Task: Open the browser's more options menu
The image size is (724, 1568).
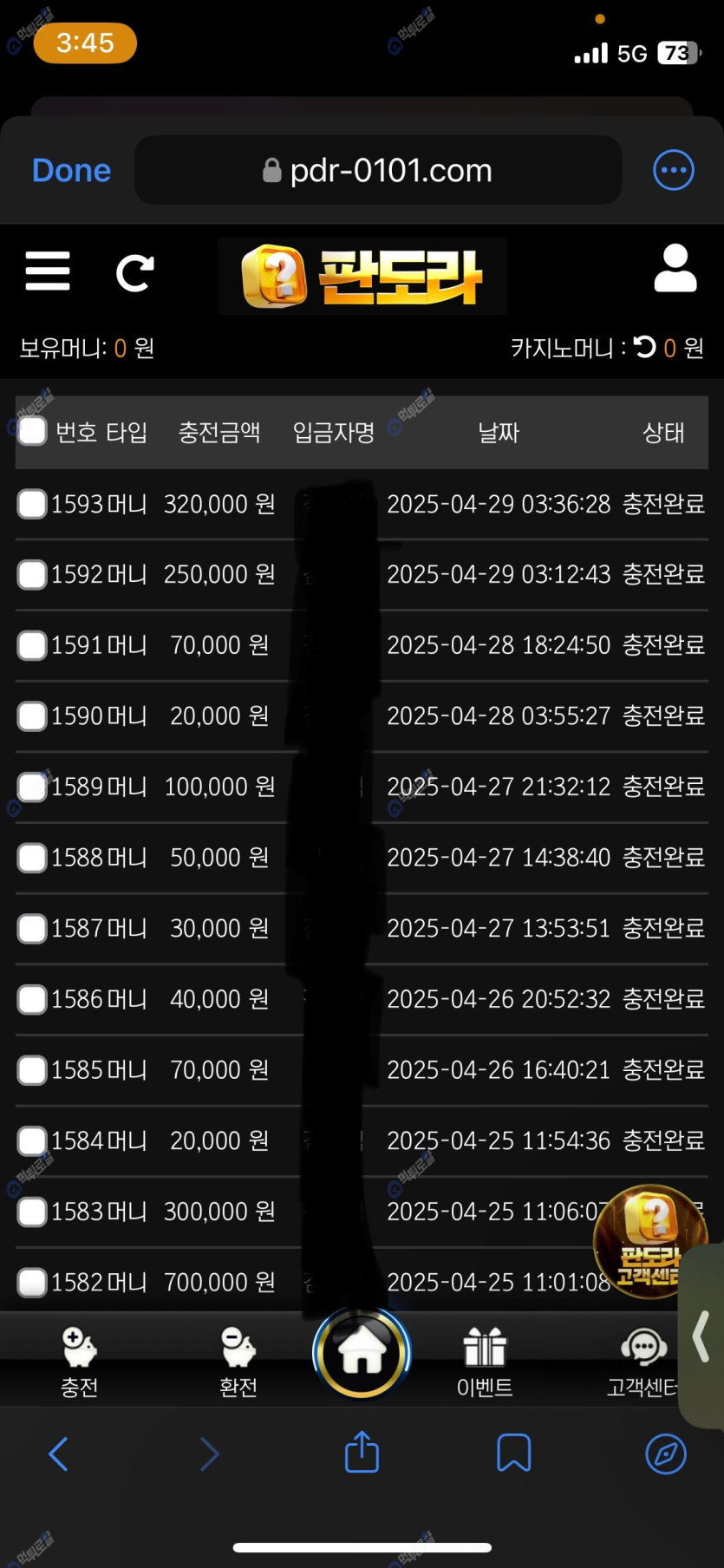Action: [x=673, y=171]
